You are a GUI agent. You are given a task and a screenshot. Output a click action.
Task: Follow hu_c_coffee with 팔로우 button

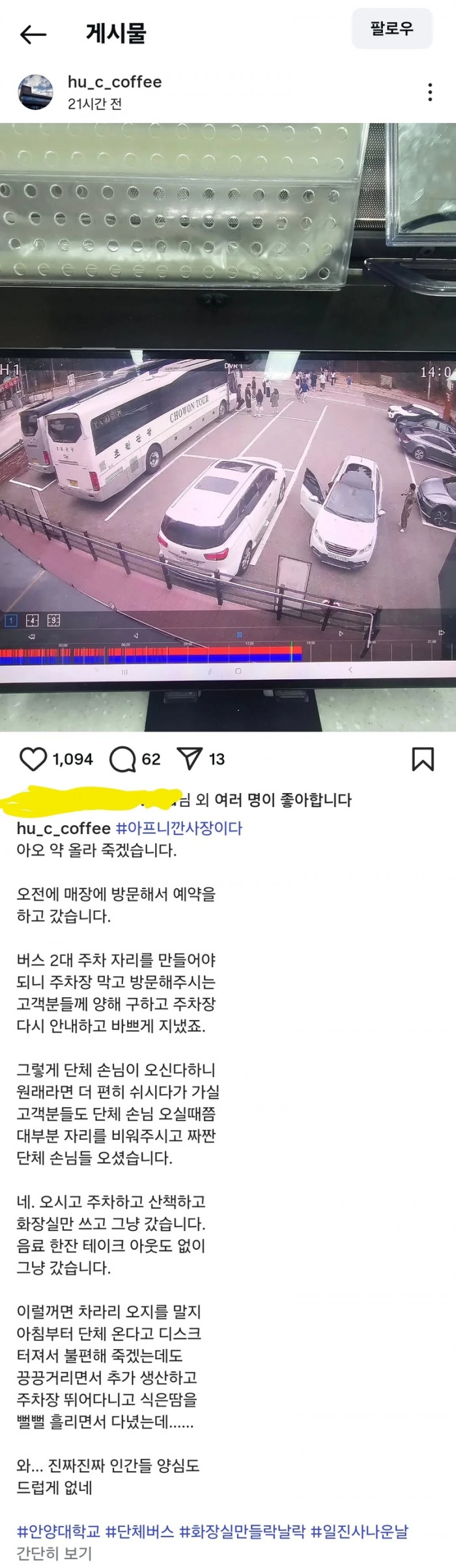[x=392, y=28]
